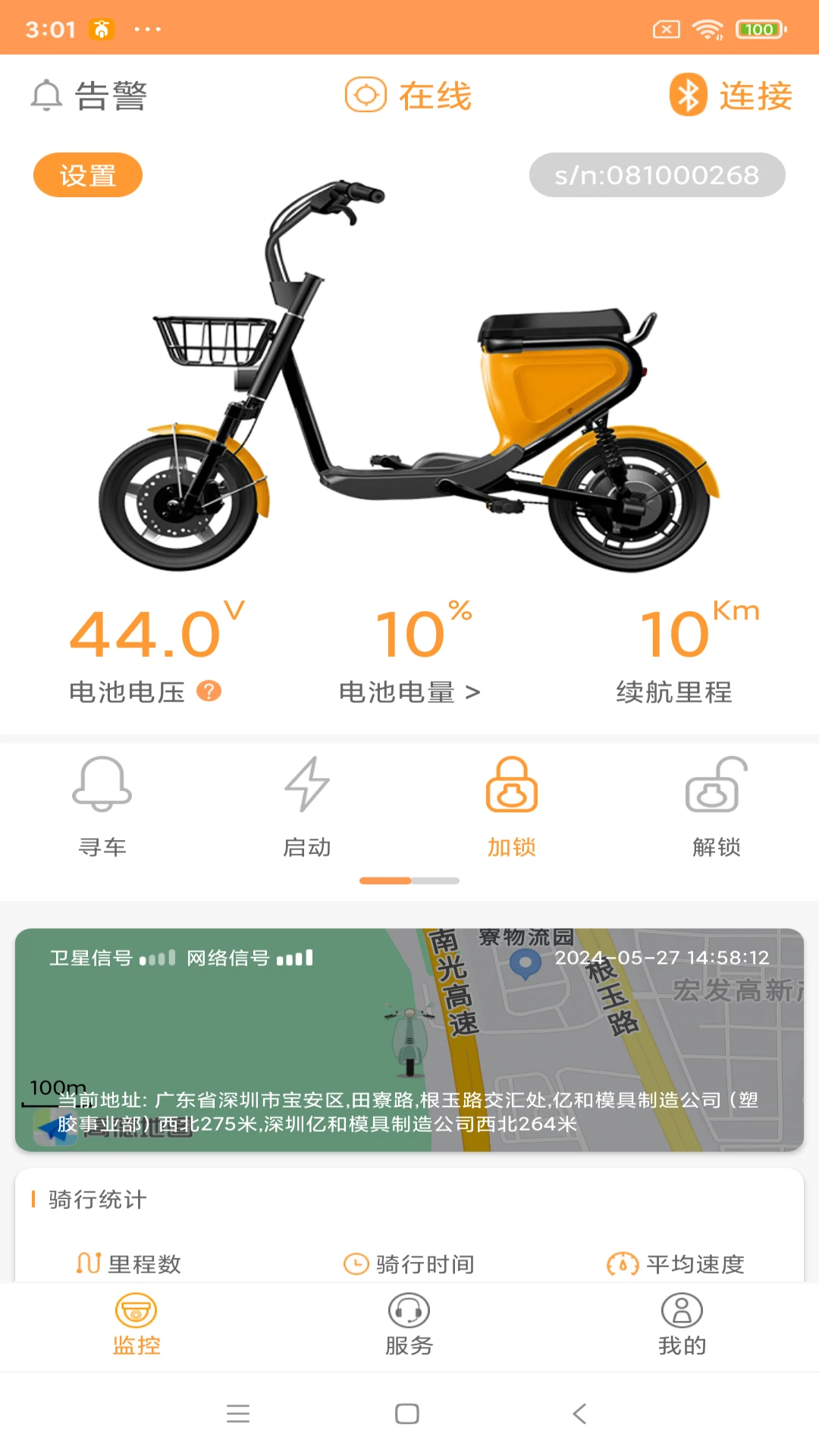819x1456 pixels.
Task: Activate the 加锁 lock icon
Action: [x=512, y=787]
